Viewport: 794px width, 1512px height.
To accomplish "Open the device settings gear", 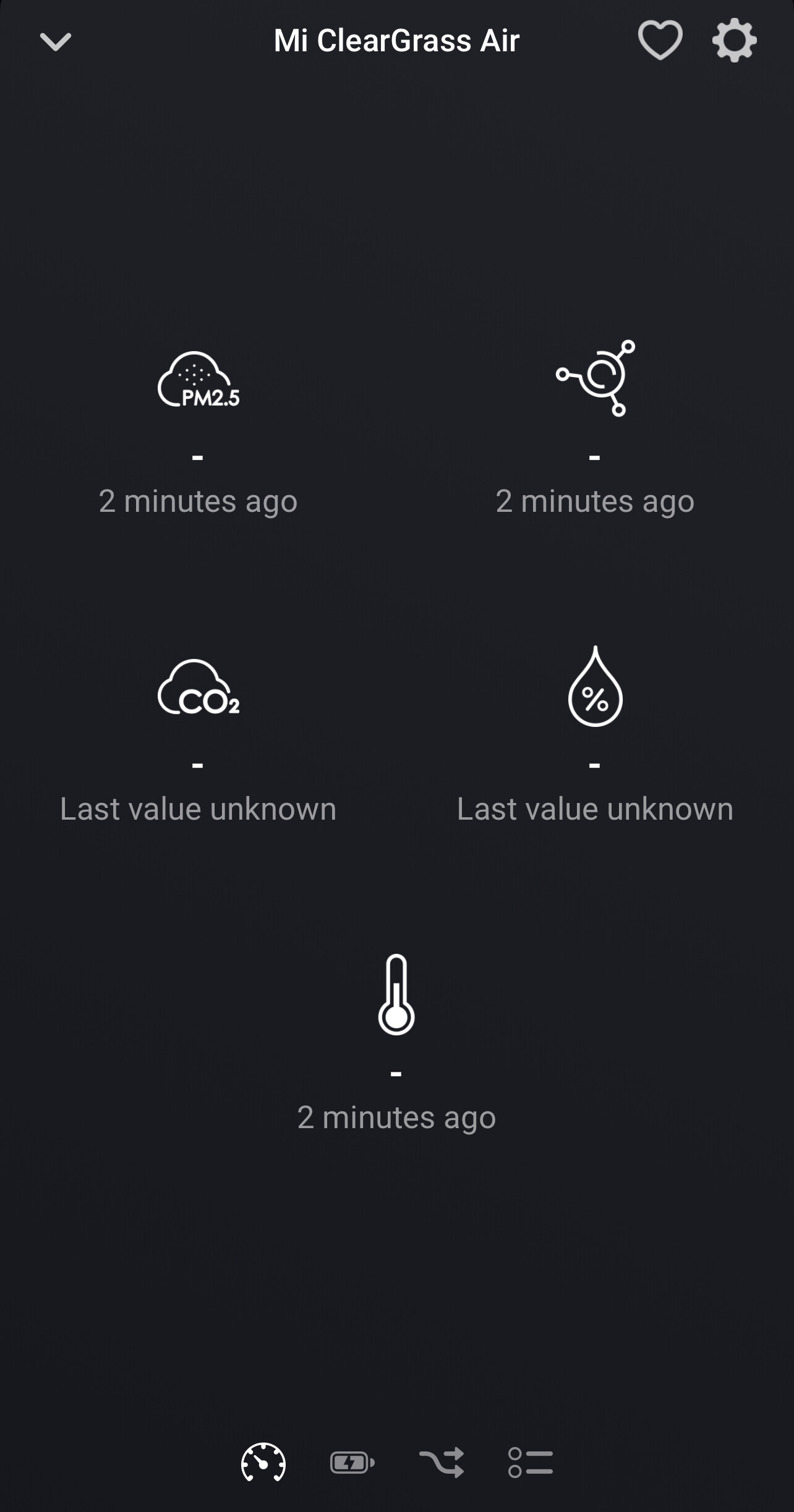I will pyautogui.click(x=734, y=41).
